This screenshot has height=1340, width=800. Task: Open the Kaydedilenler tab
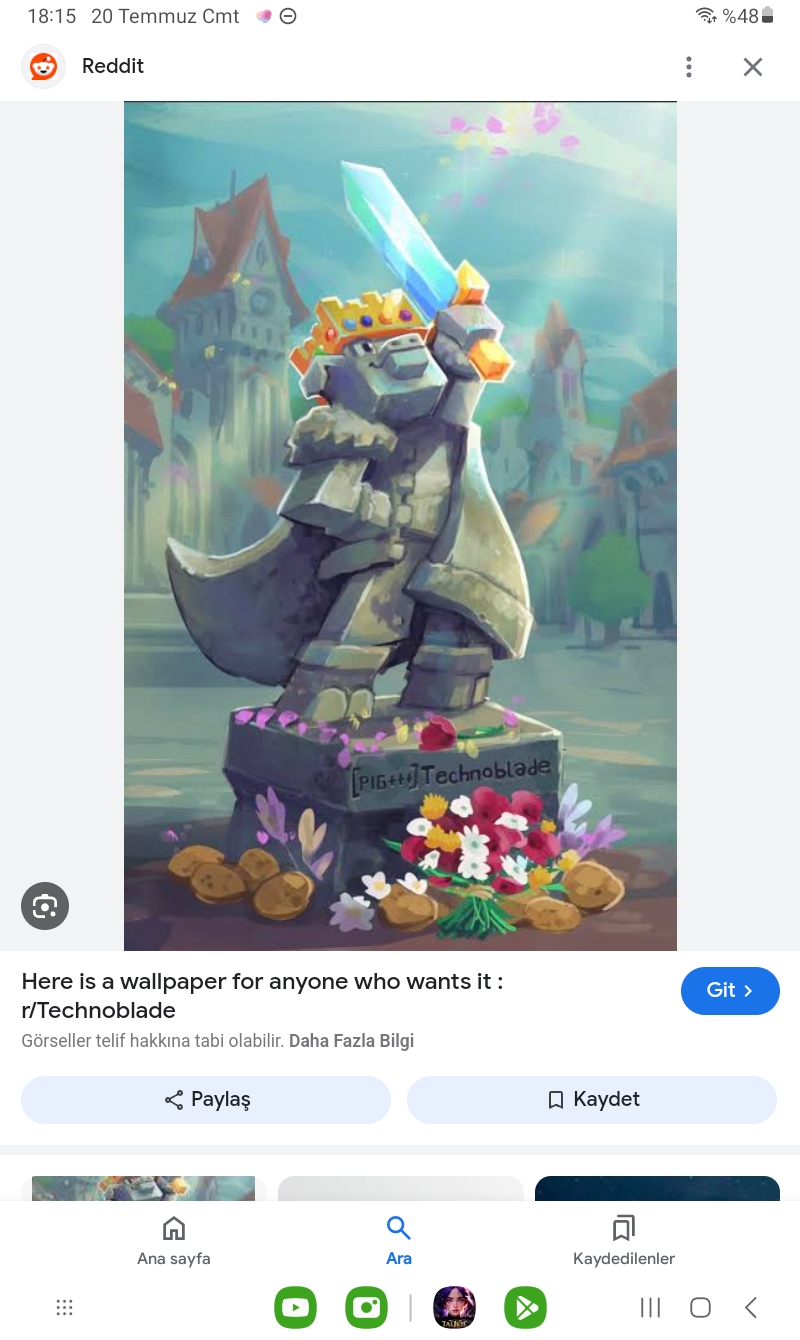coord(623,1240)
